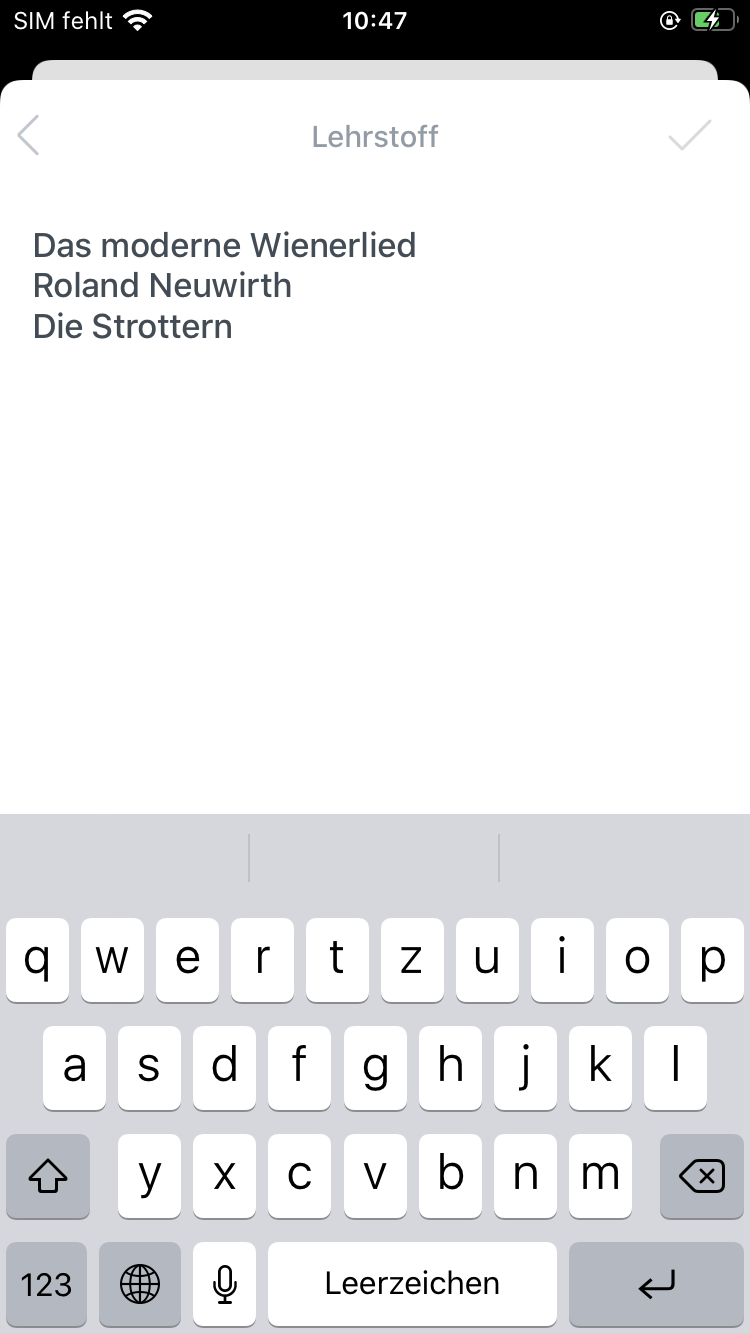750x1334 pixels.
Task: Hit the backspace key
Action: tap(702, 1176)
